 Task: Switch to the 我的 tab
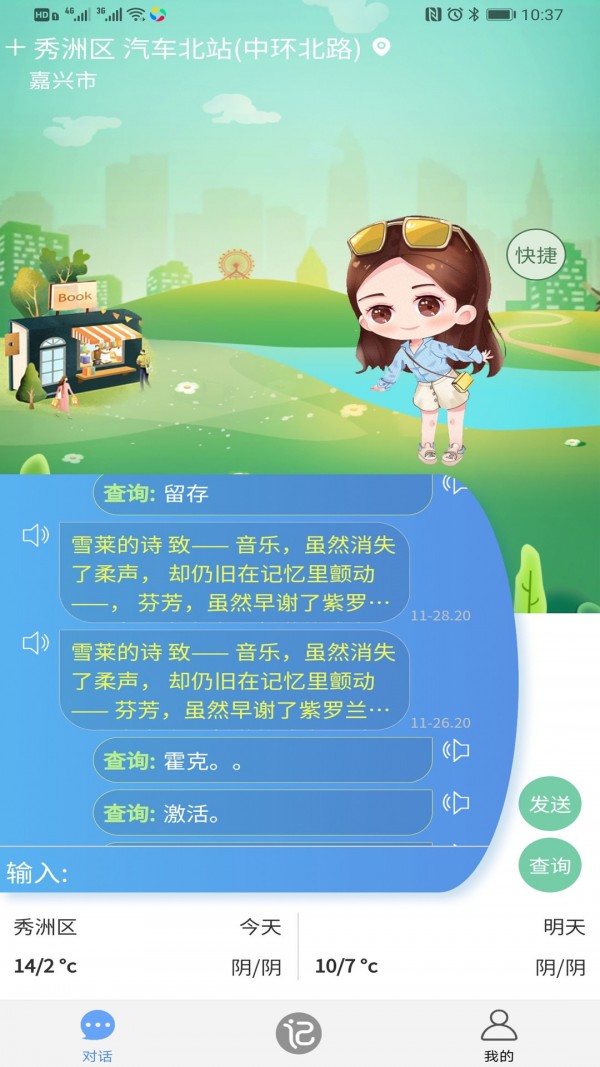pos(498,1036)
